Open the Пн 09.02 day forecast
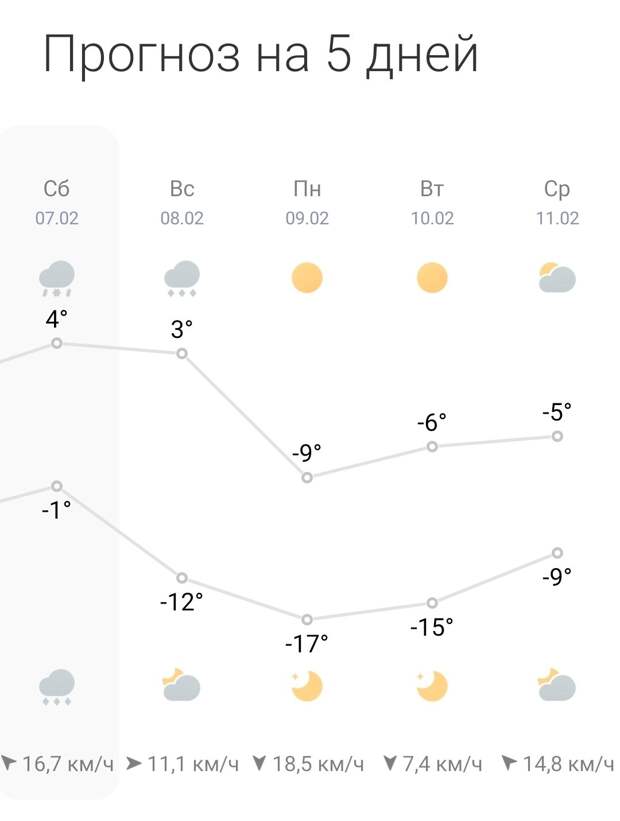620x821 pixels. click(x=307, y=202)
